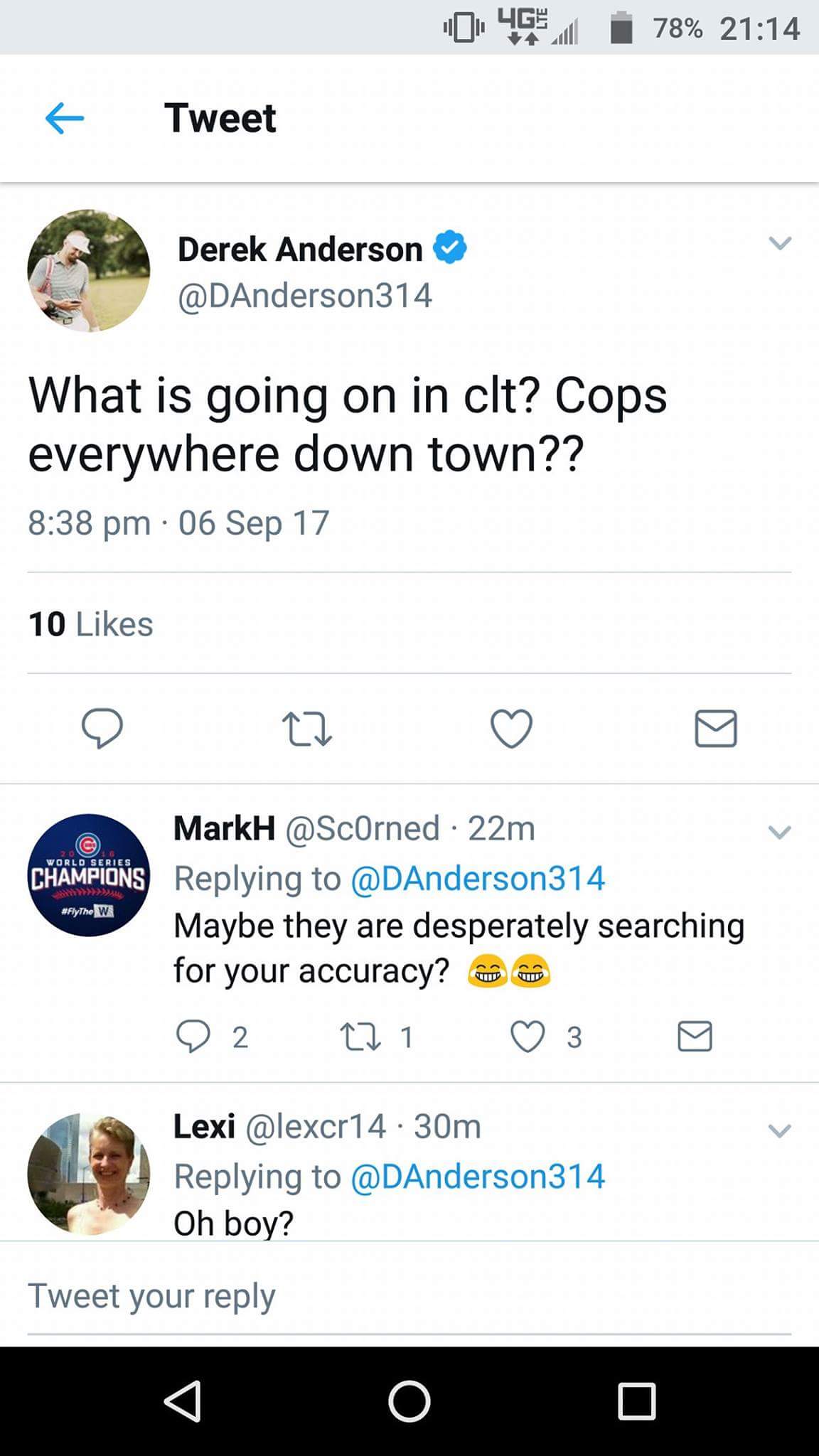Expand the dropdown arrow on Derek Anderson's tweet
Viewport: 819px width, 1456px height.
pyautogui.click(x=780, y=243)
